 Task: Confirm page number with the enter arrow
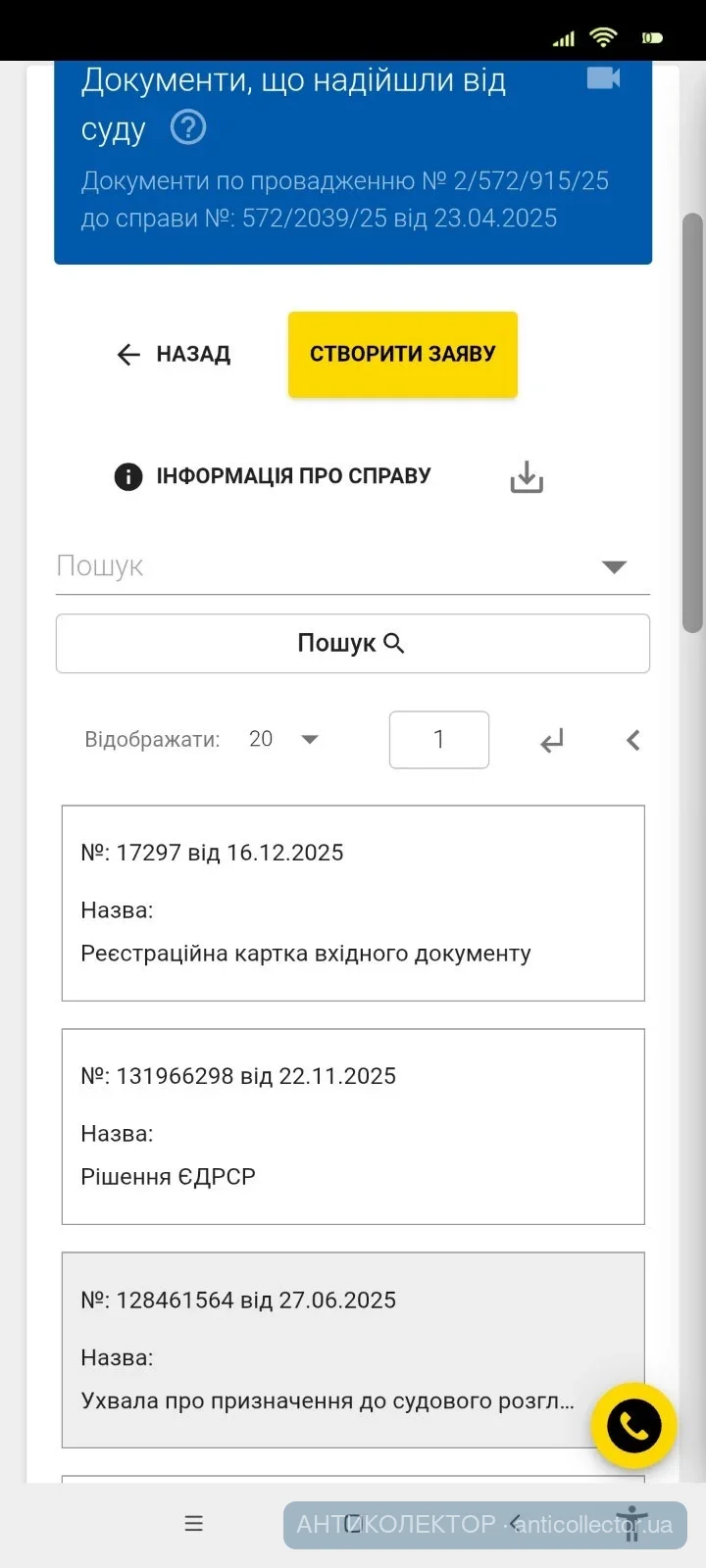(552, 741)
